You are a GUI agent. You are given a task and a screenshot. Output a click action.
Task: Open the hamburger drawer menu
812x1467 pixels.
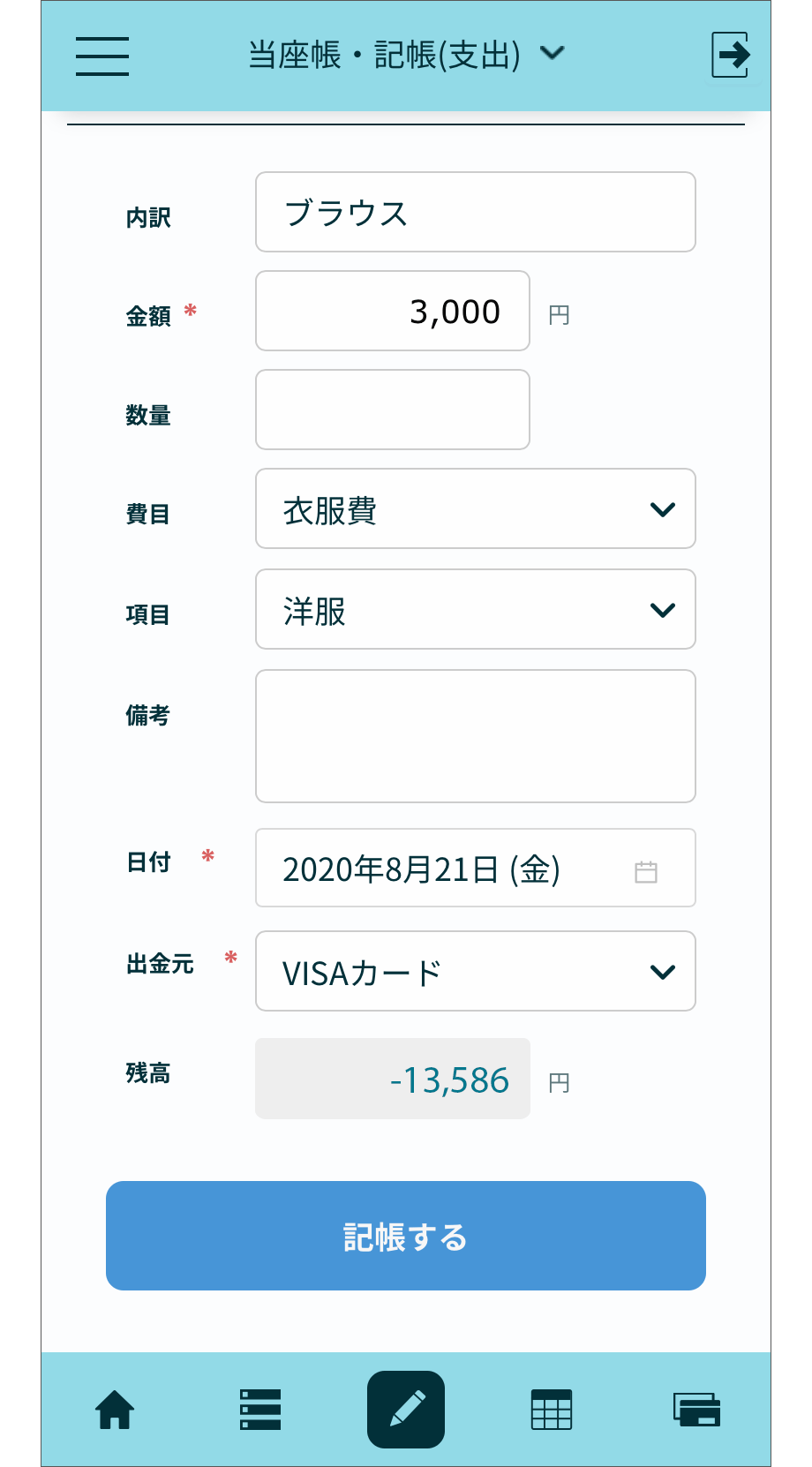pos(102,56)
